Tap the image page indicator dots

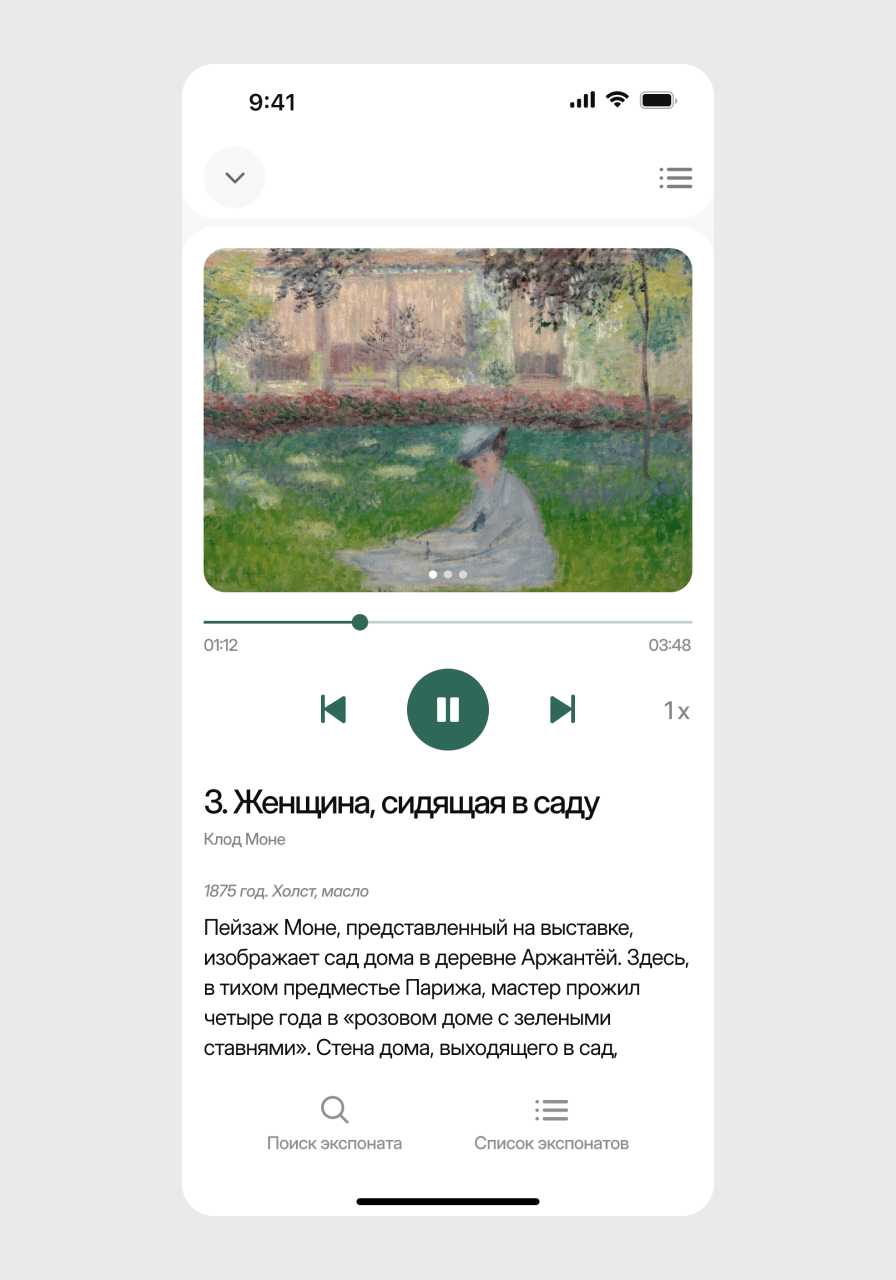(x=448, y=575)
